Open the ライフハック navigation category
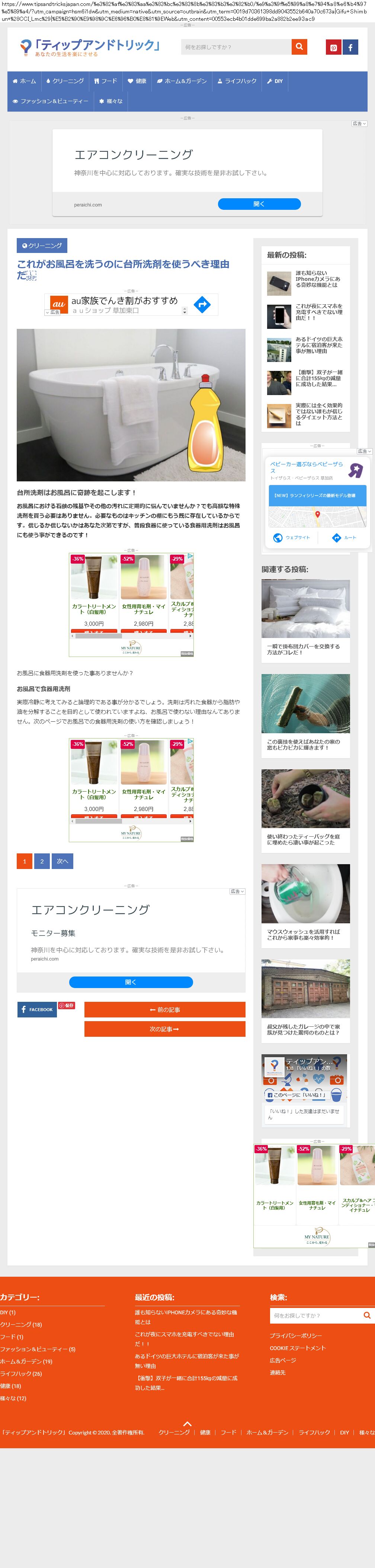Viewport: 375px width, 1568px height. [237, 81]
